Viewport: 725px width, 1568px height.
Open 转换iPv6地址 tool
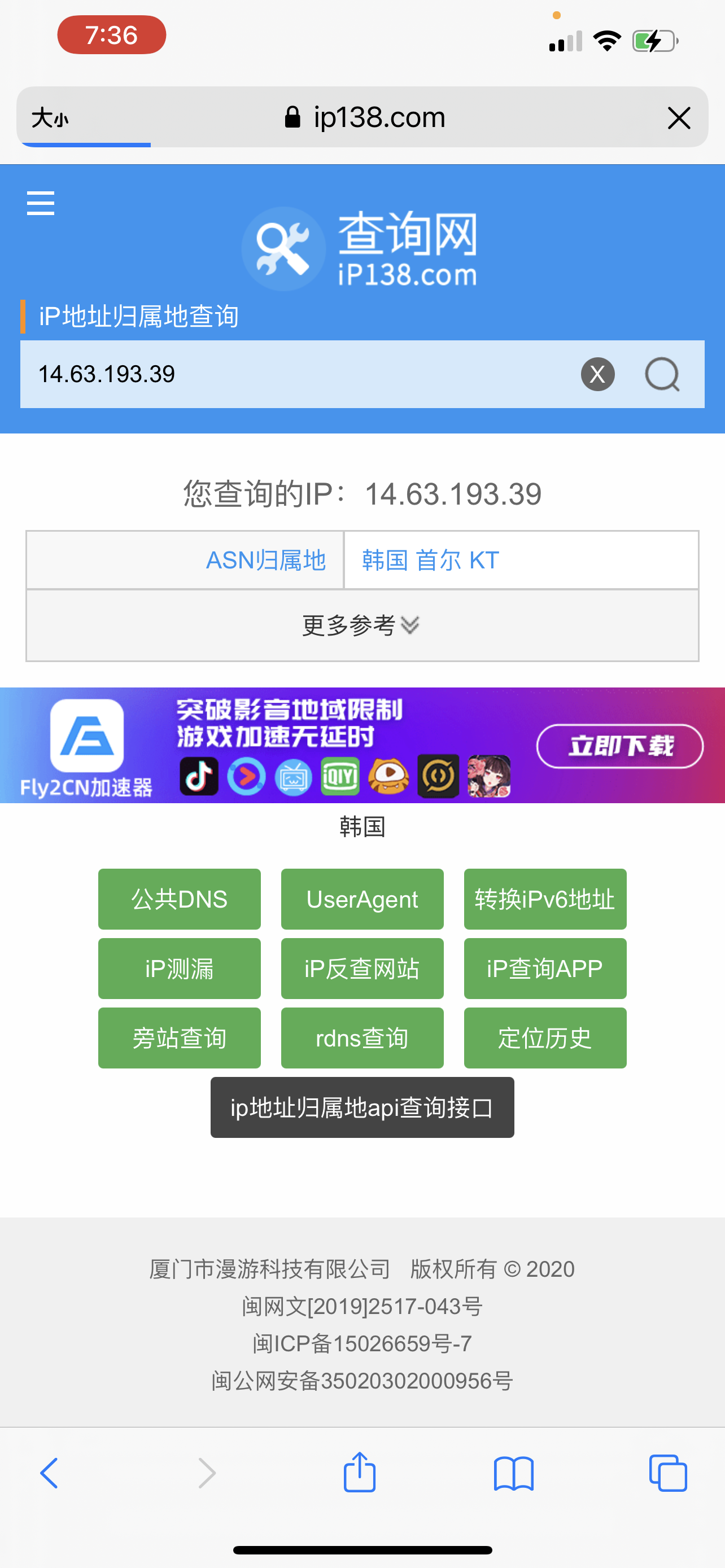(545, 899)
